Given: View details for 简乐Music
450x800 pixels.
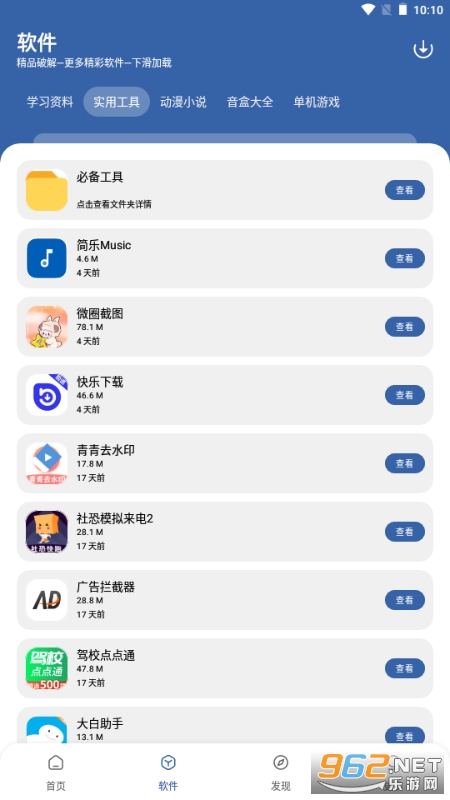Looking at the screenshot, I should click(x=405, y=258).
